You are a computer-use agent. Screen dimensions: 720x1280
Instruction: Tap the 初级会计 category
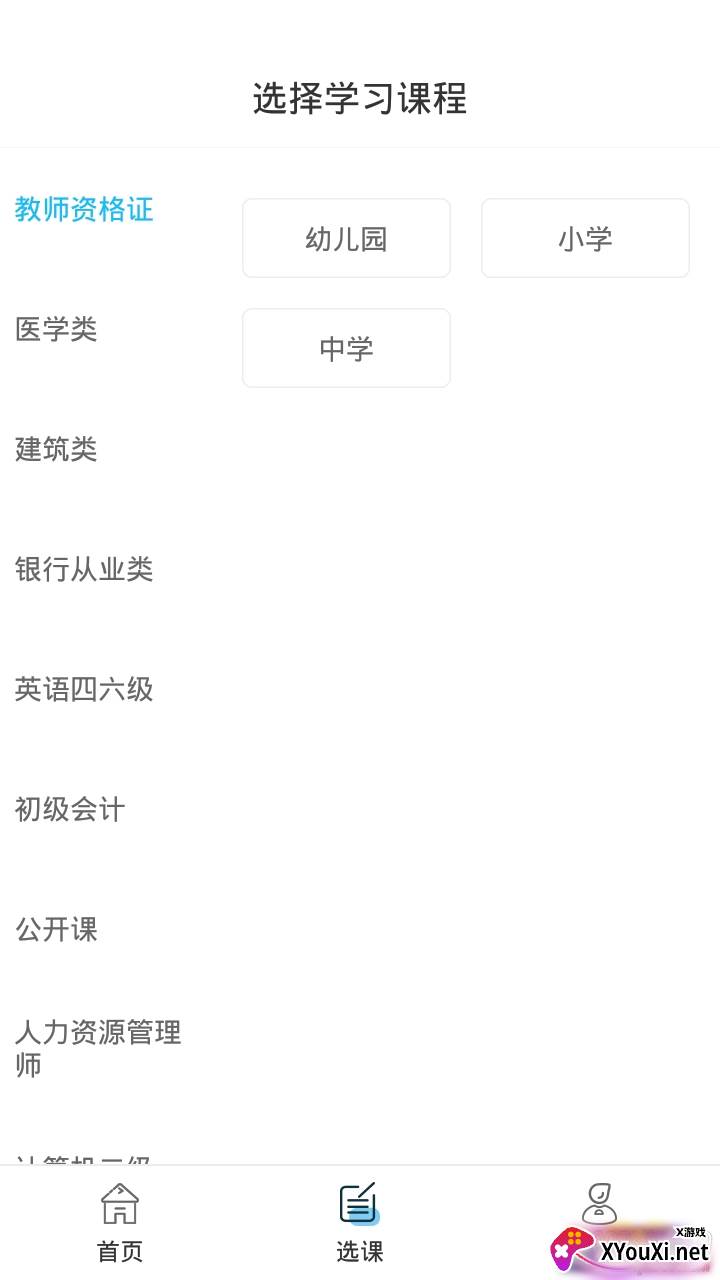(70, 809)
